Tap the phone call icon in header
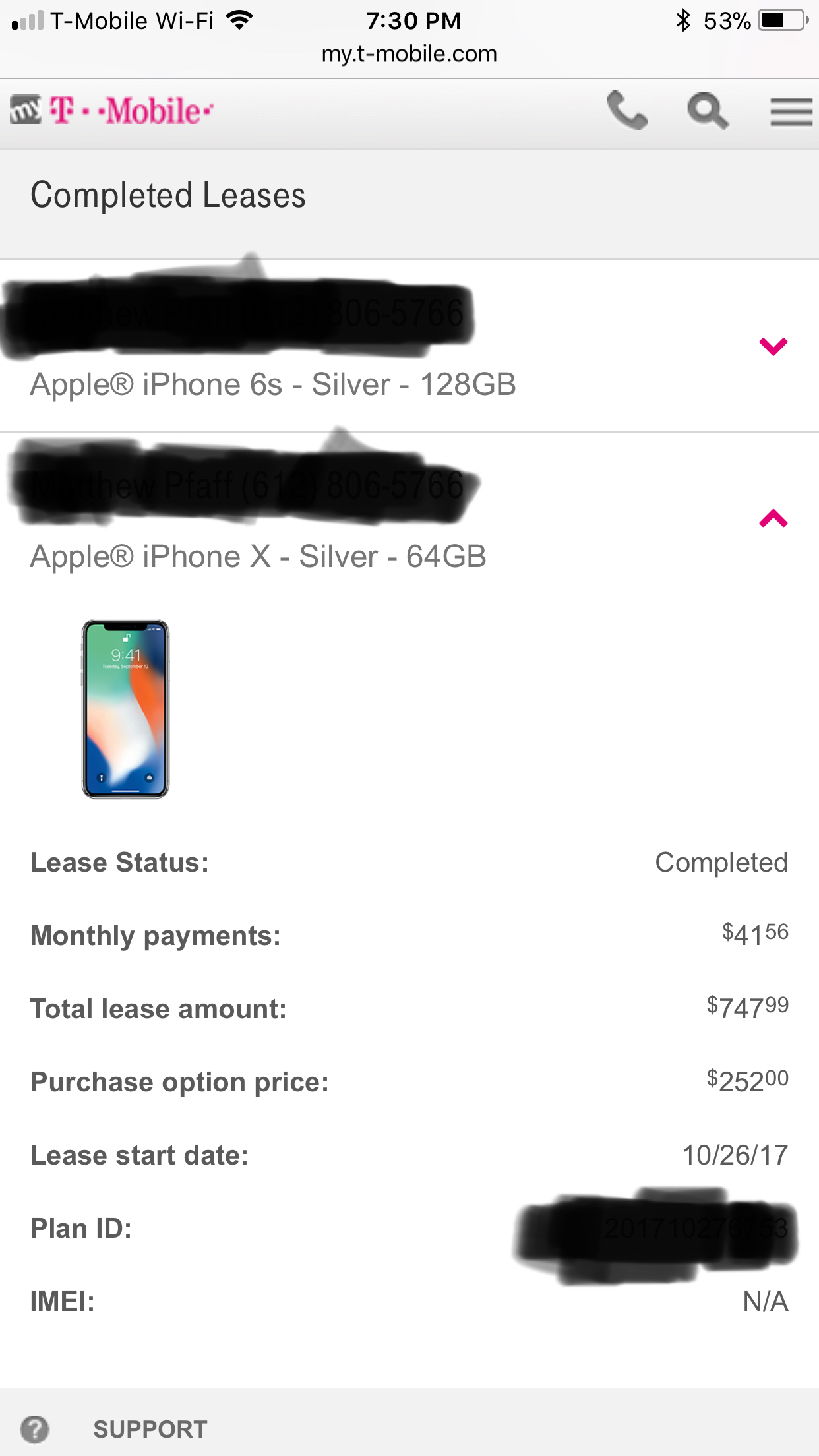The height and width of the screenshot is (1456, 819). pos(627,110)
